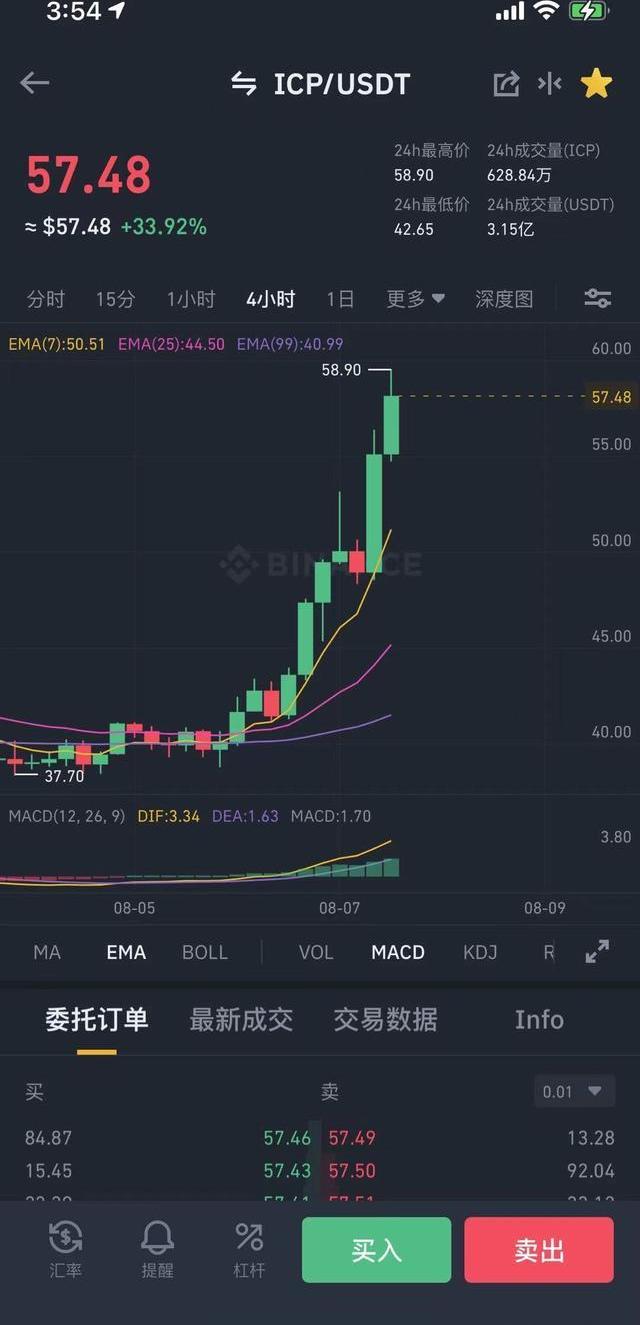The width and height of the screenshot is (640, 1325).
Task: Switch to the 最新成交 tab
Action: (241, 1019)
